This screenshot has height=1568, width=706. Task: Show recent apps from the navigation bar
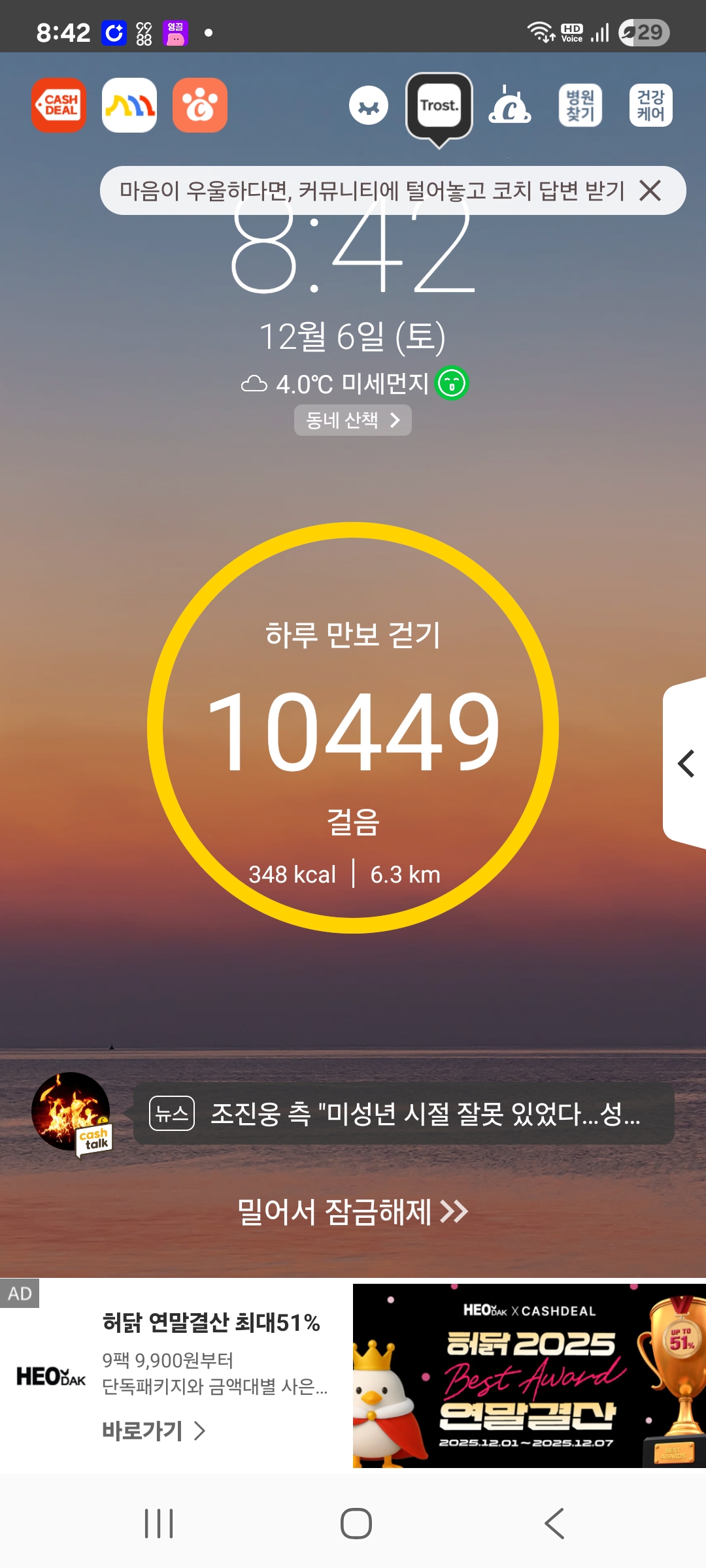[x=159, y=1524]
